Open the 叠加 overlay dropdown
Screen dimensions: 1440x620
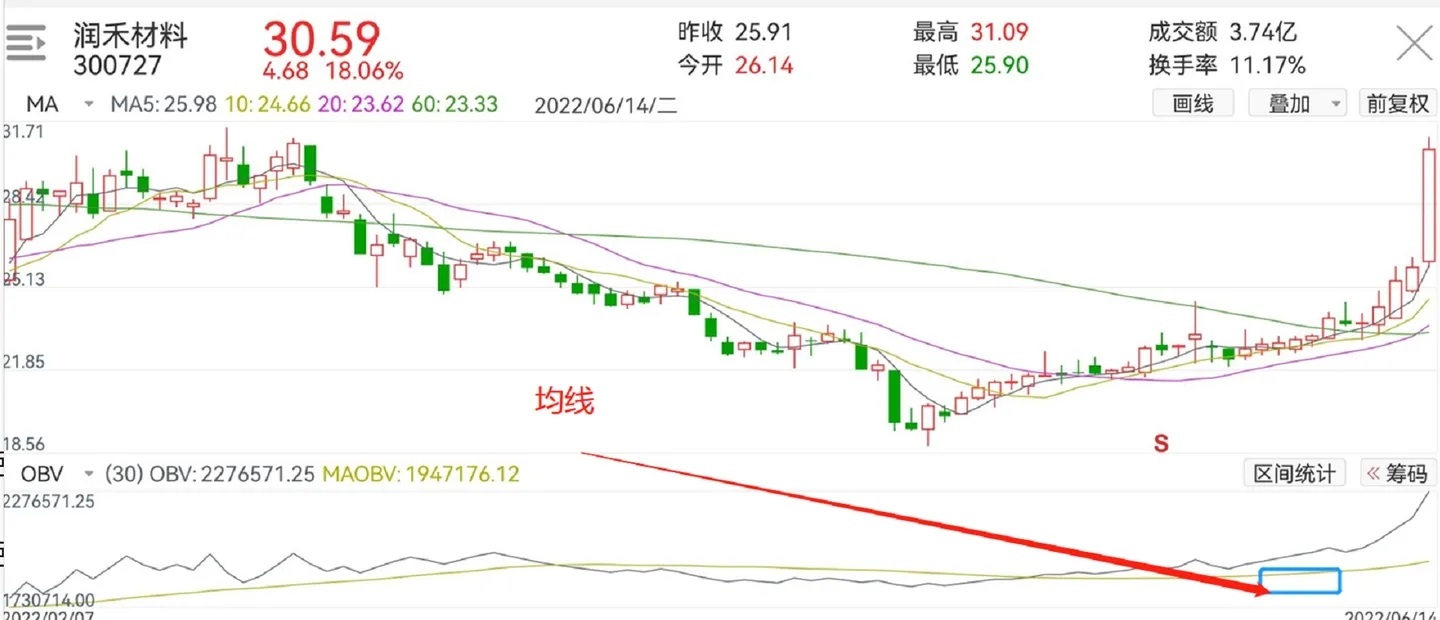pos(1297,103)
